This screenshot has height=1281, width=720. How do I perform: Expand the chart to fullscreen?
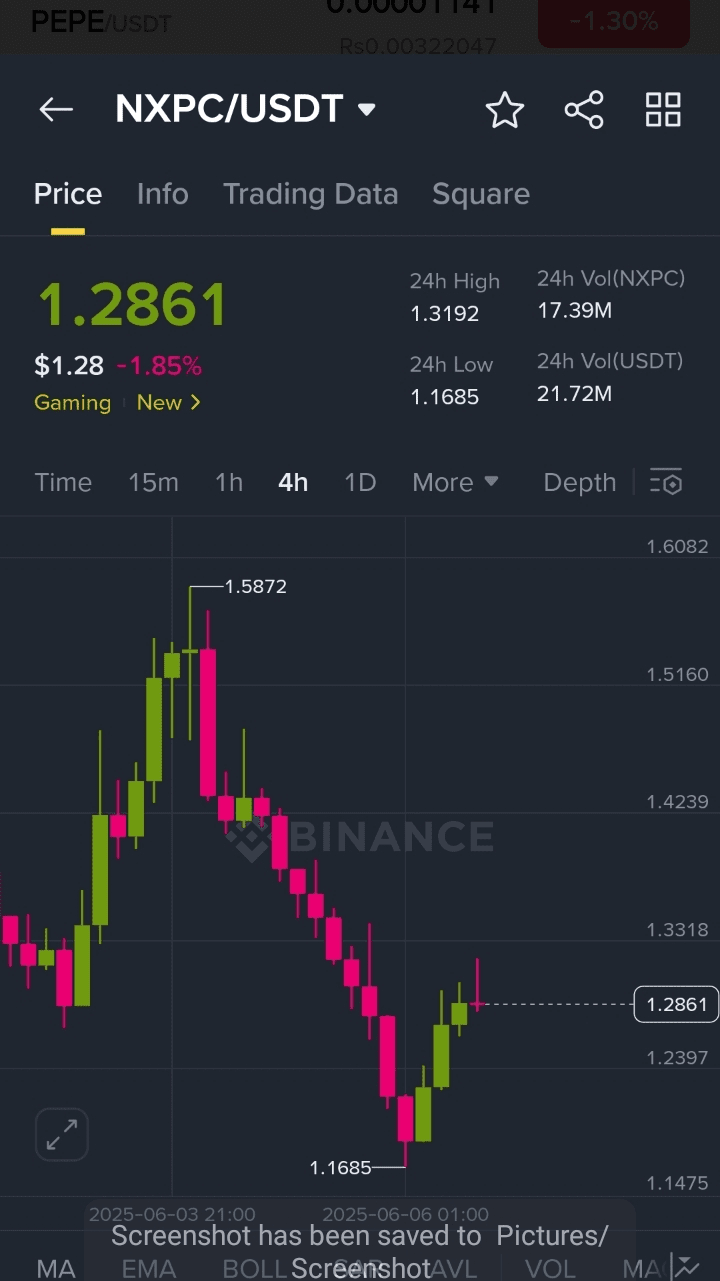(x=62, y=1134)
